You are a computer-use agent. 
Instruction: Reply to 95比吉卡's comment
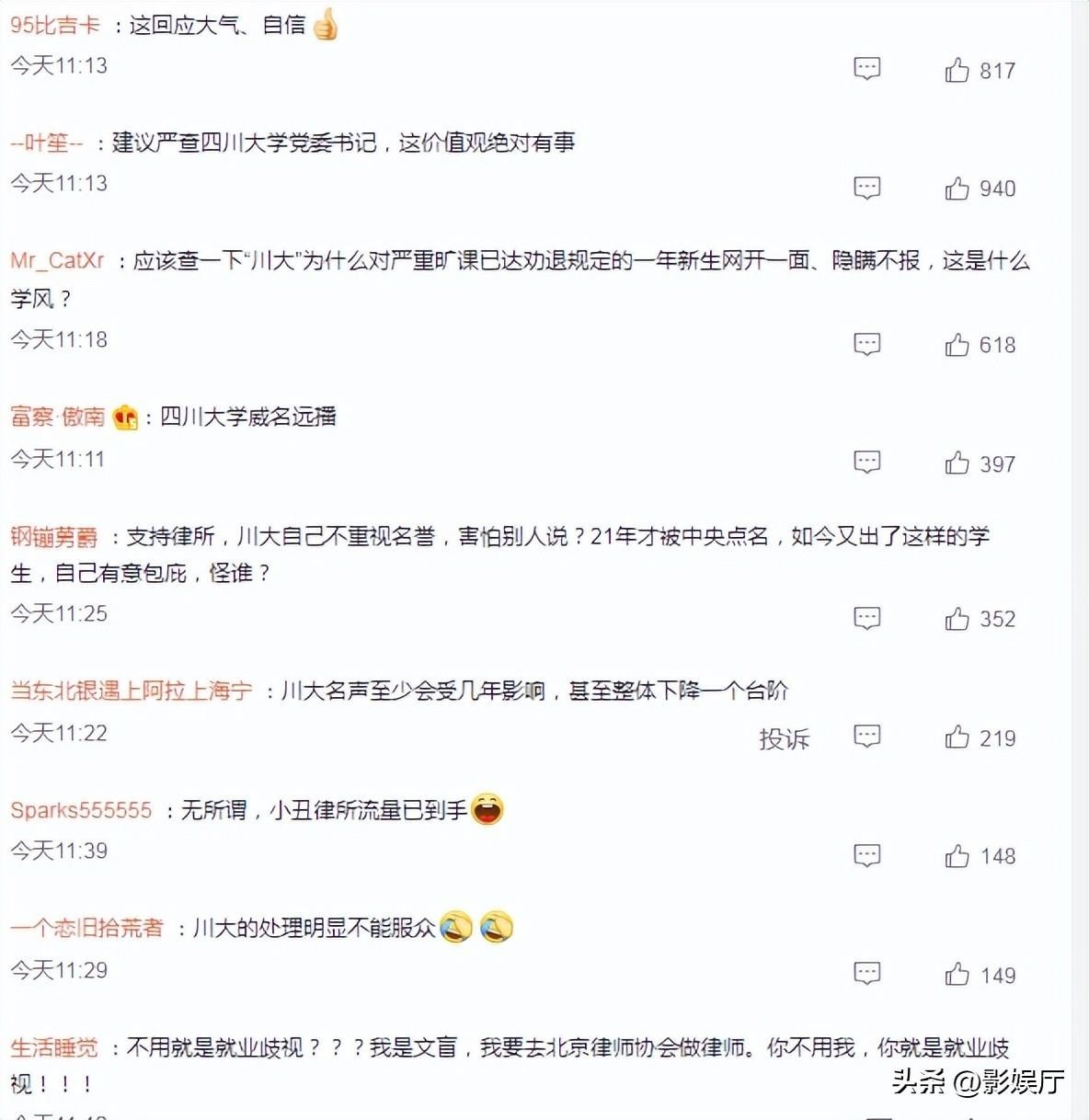[866, 69]
